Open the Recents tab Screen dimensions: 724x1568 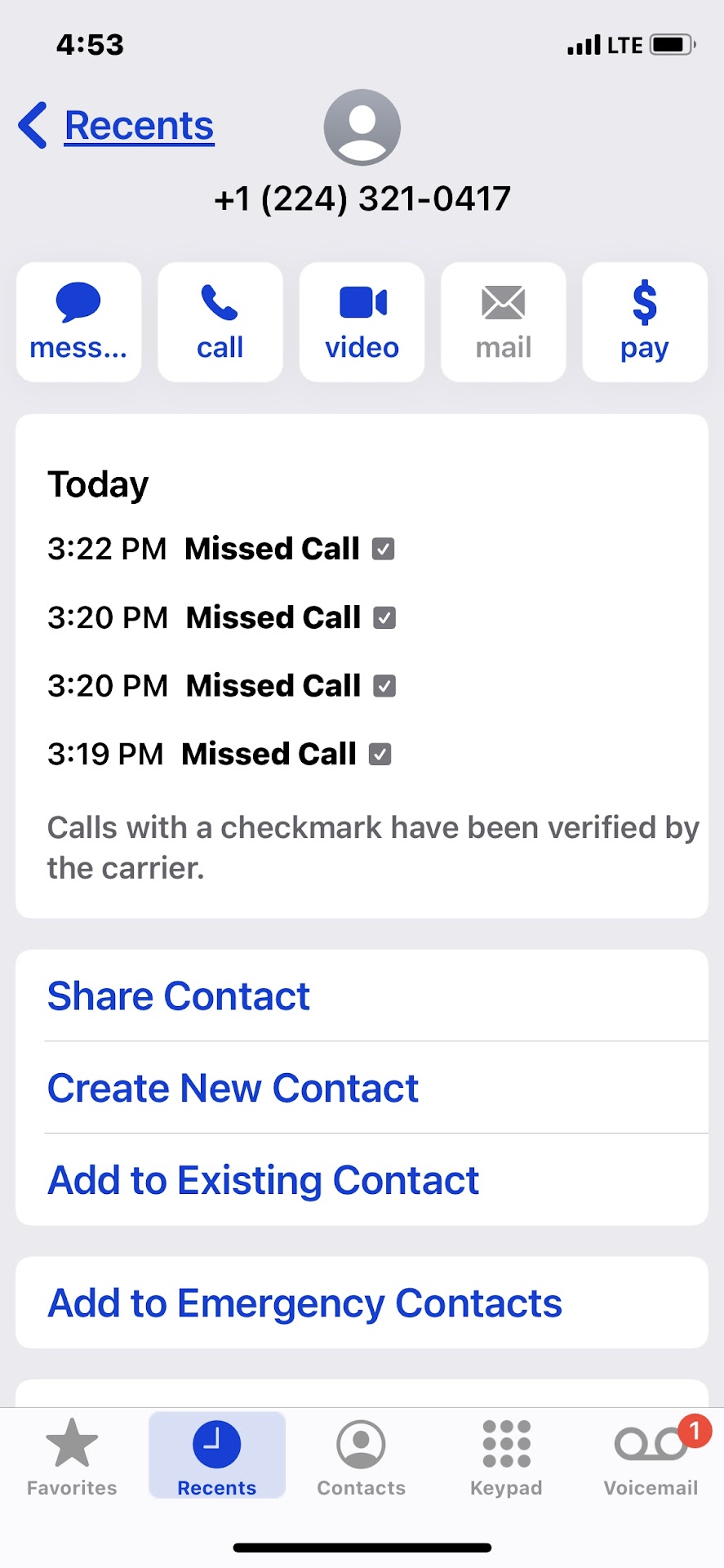point(217,1457)
